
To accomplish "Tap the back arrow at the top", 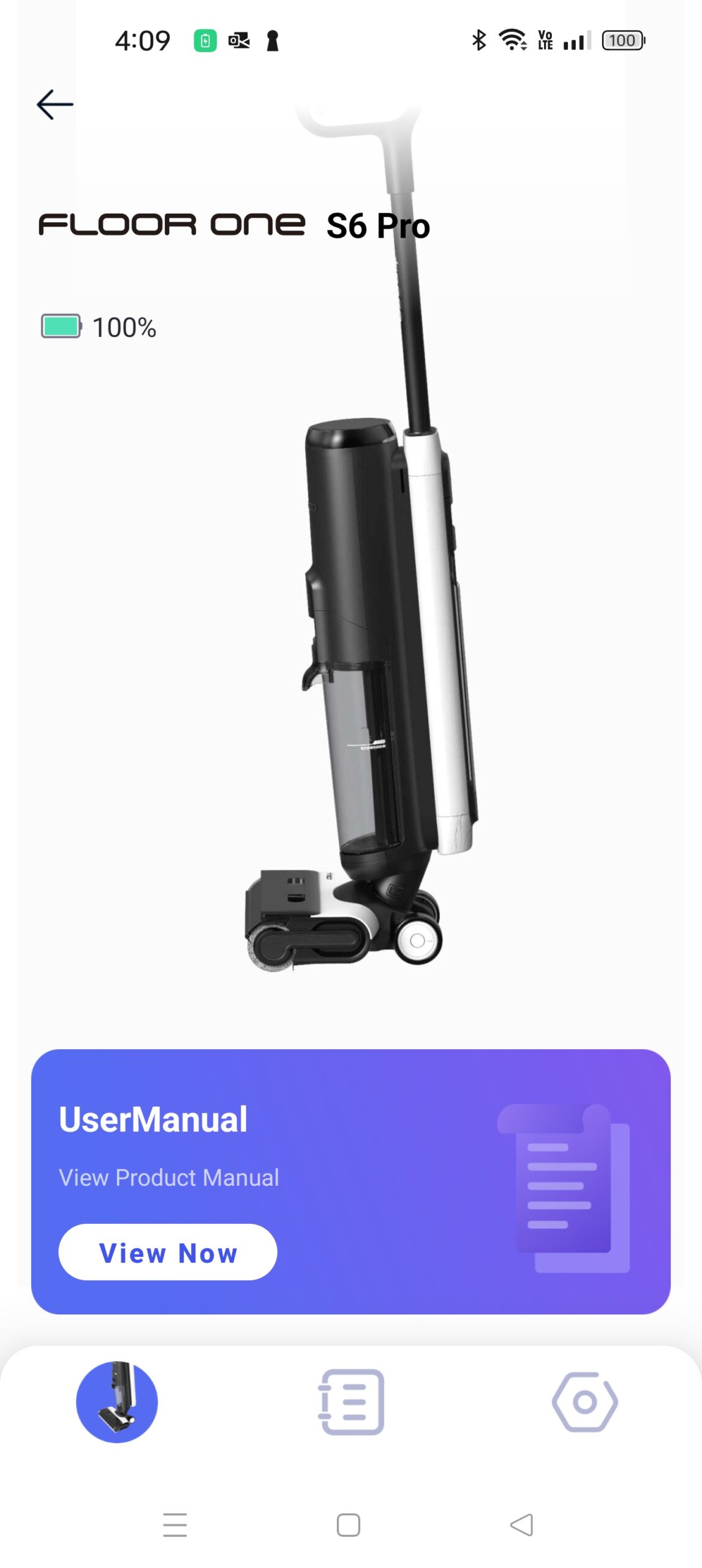I will coord(55,105).
